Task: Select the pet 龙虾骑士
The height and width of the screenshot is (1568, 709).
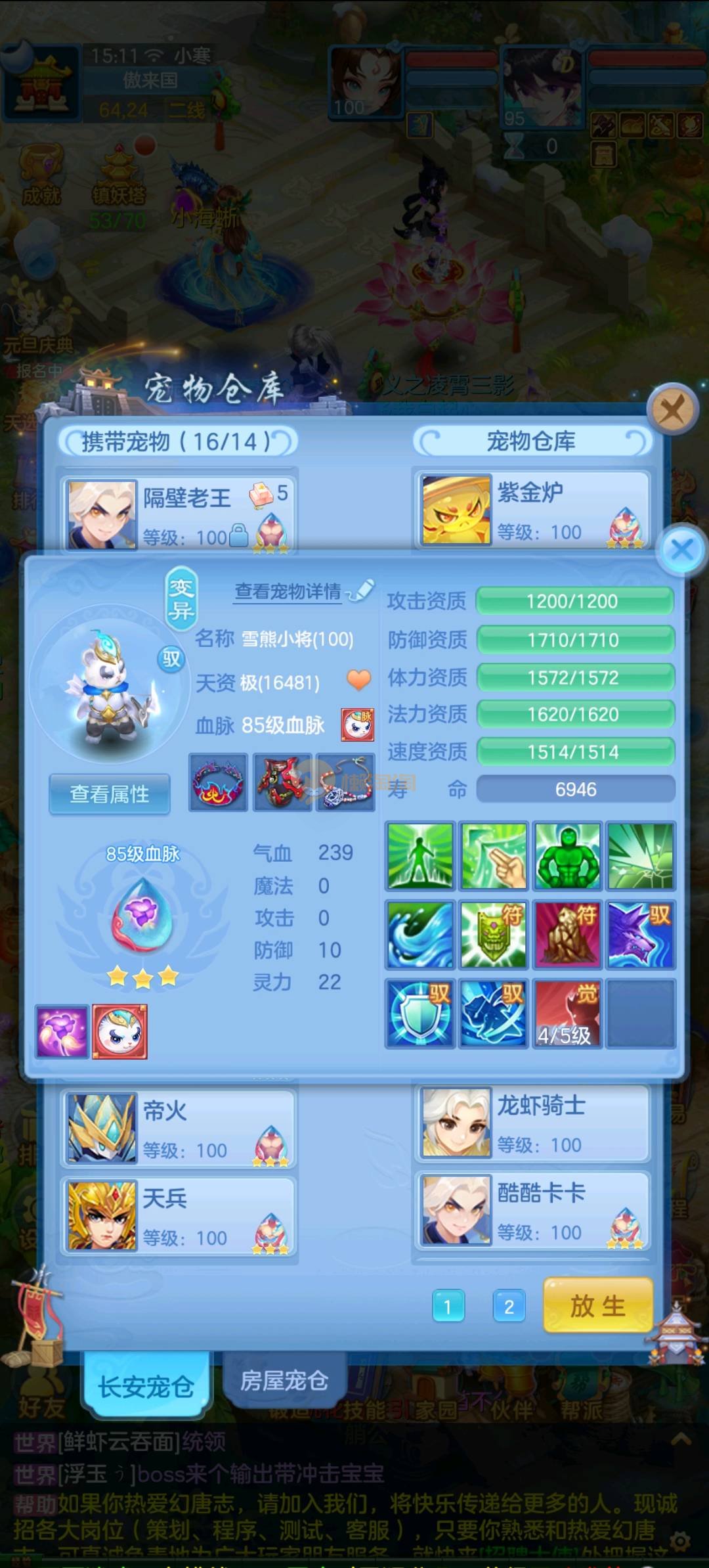Action: (x=532, y=1123)
